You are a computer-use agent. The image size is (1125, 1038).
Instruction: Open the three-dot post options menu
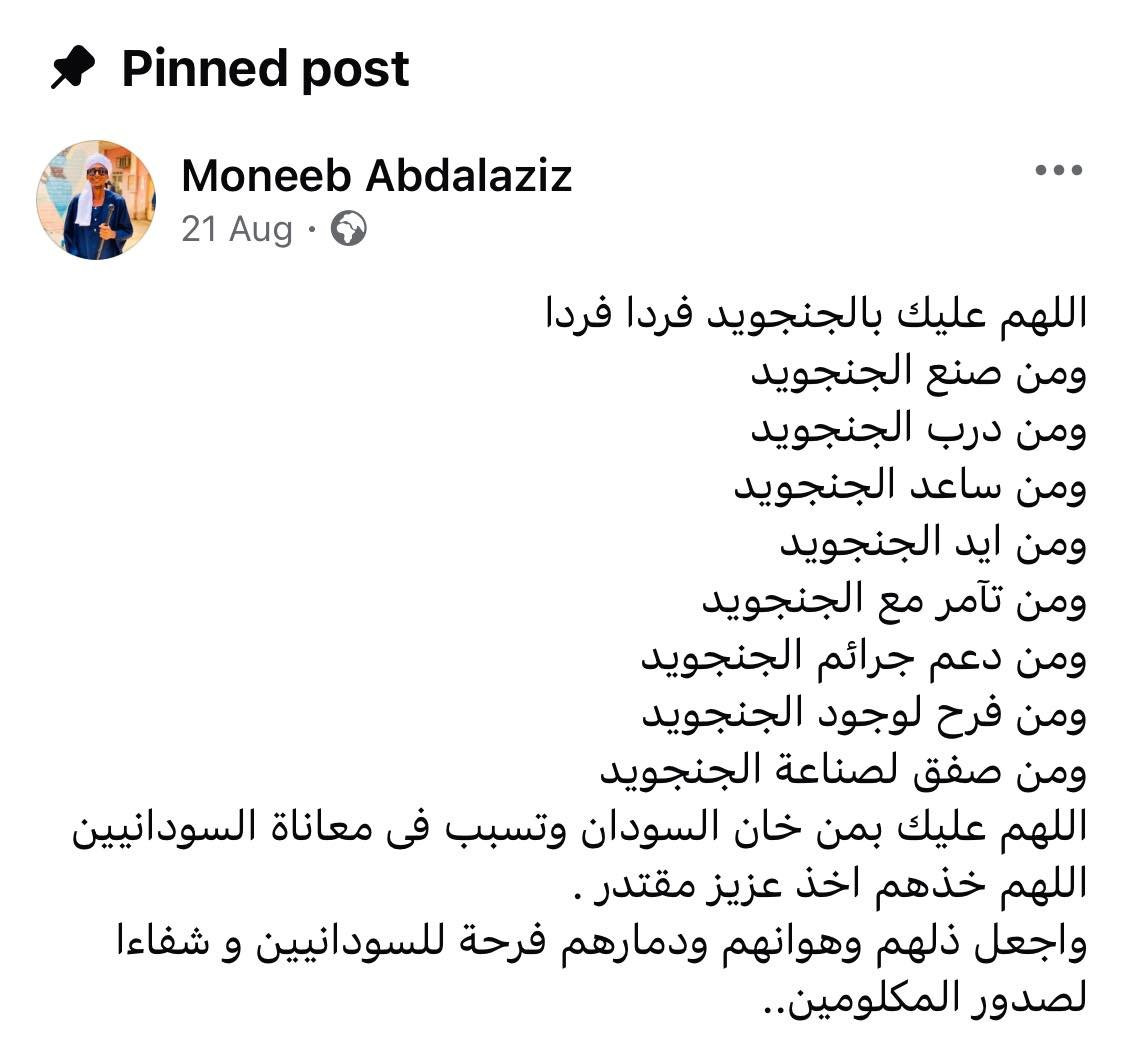[1058, 171]
